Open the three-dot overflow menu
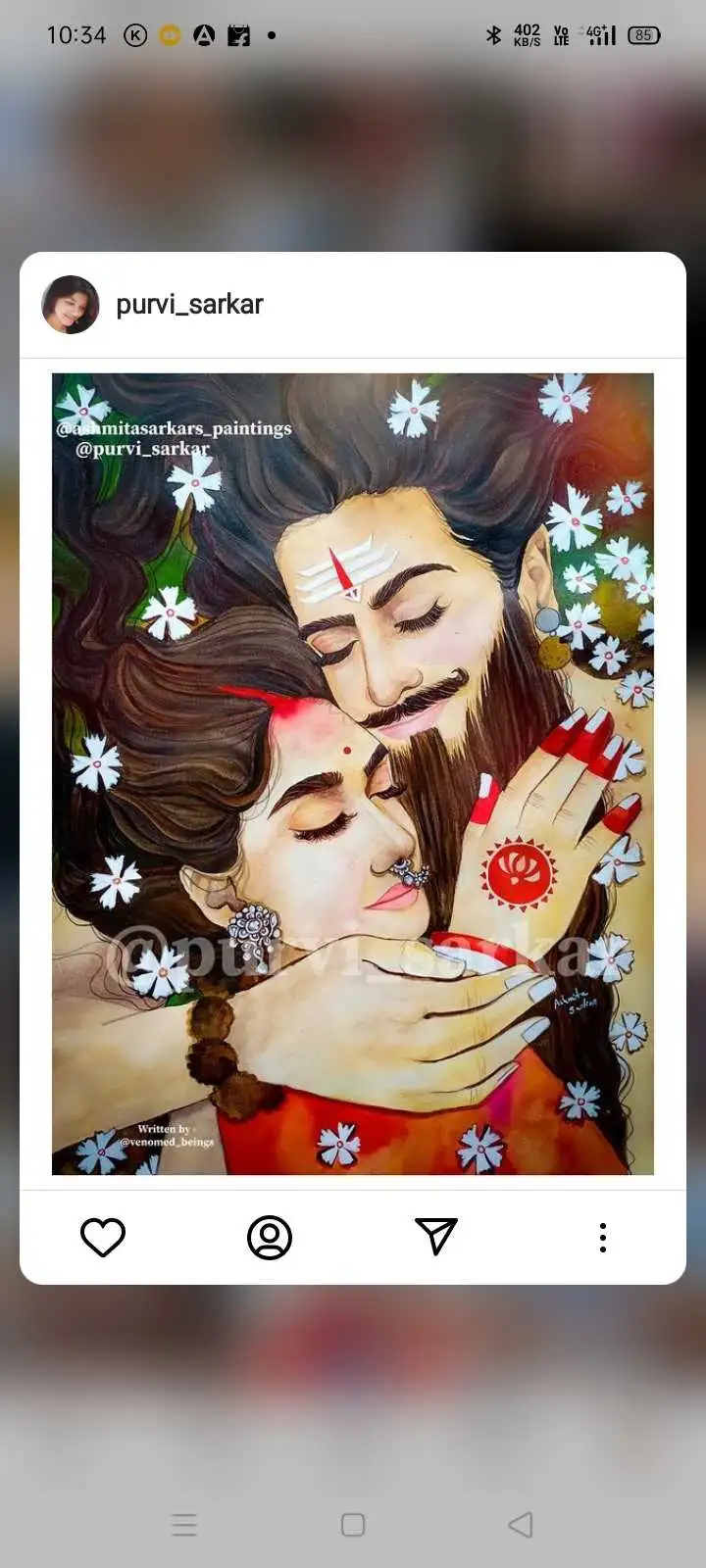The image size is (706, 1568). (x=603, y=1237)
